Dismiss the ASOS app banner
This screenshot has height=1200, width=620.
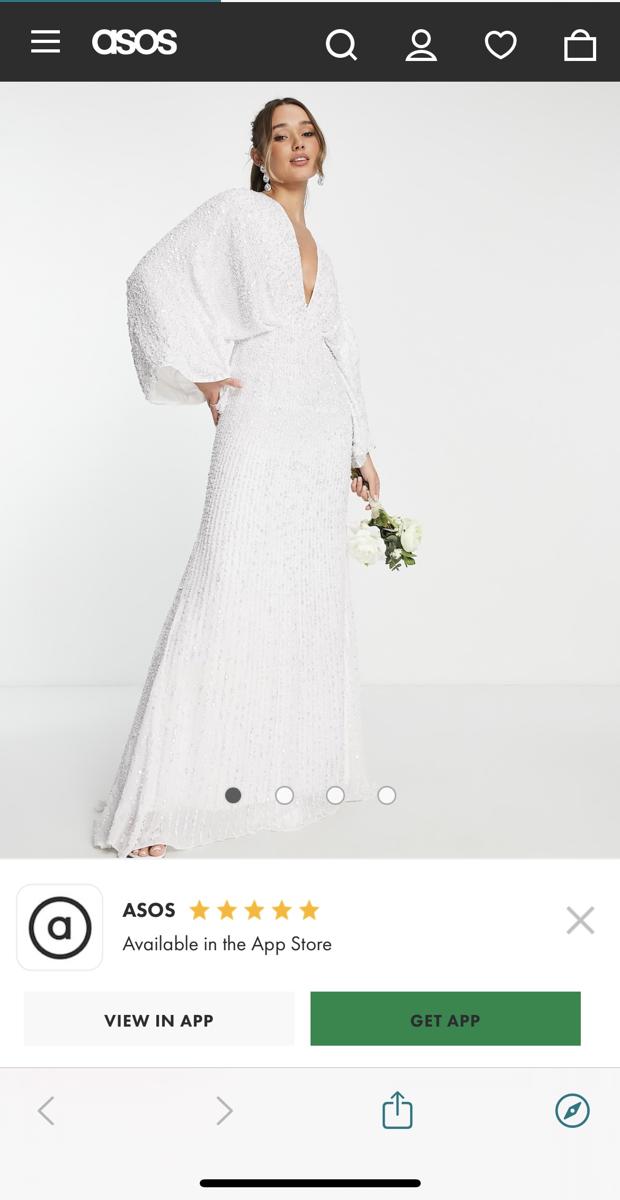point(580,920)
